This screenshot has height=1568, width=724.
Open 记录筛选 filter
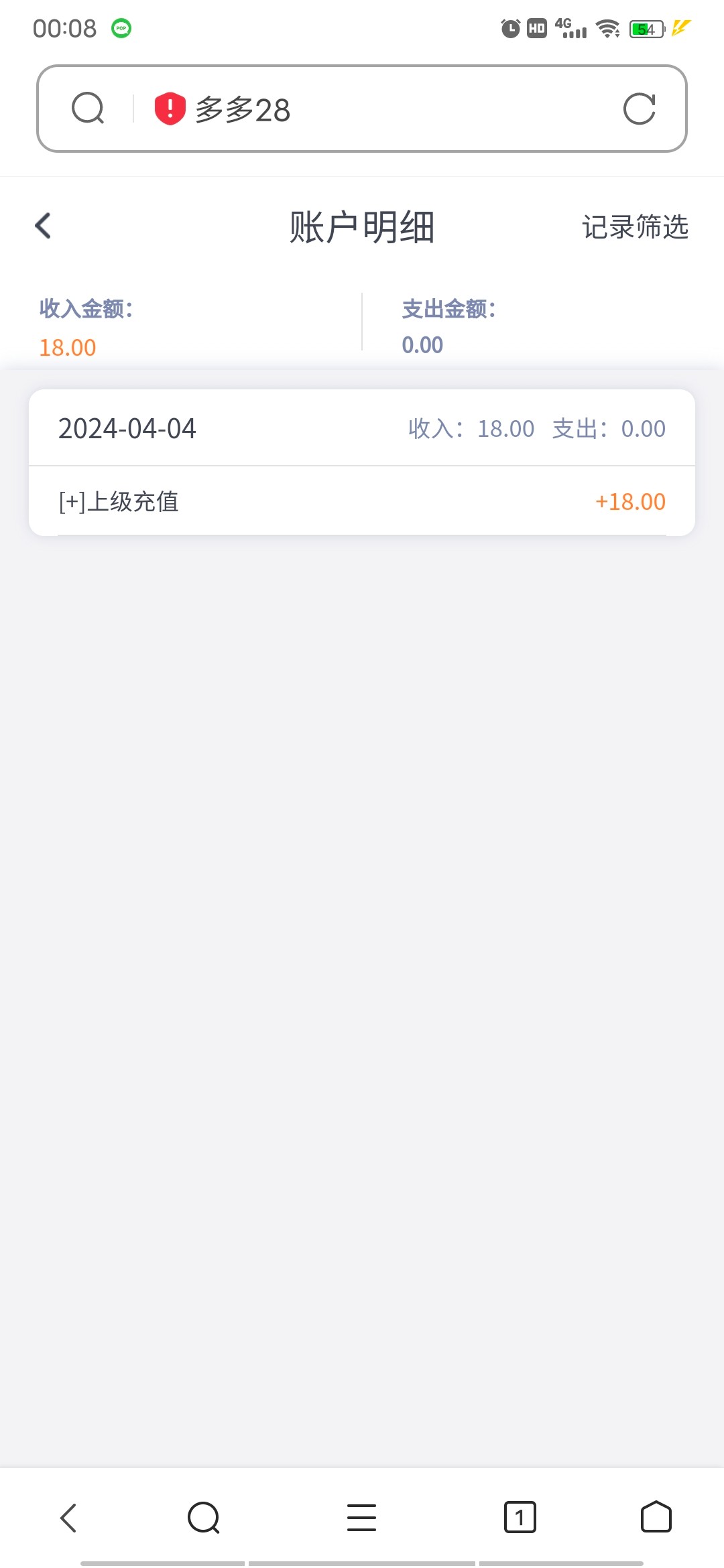coord(635,227)
